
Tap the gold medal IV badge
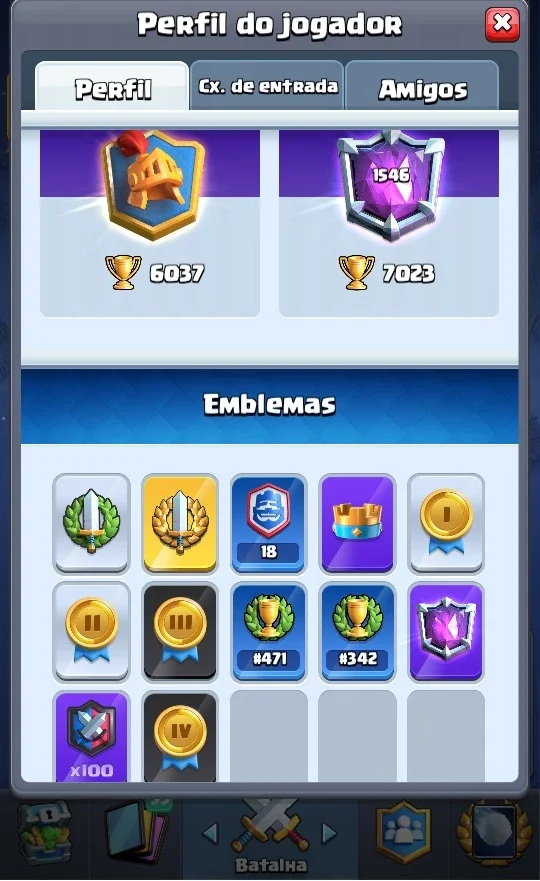180,737
